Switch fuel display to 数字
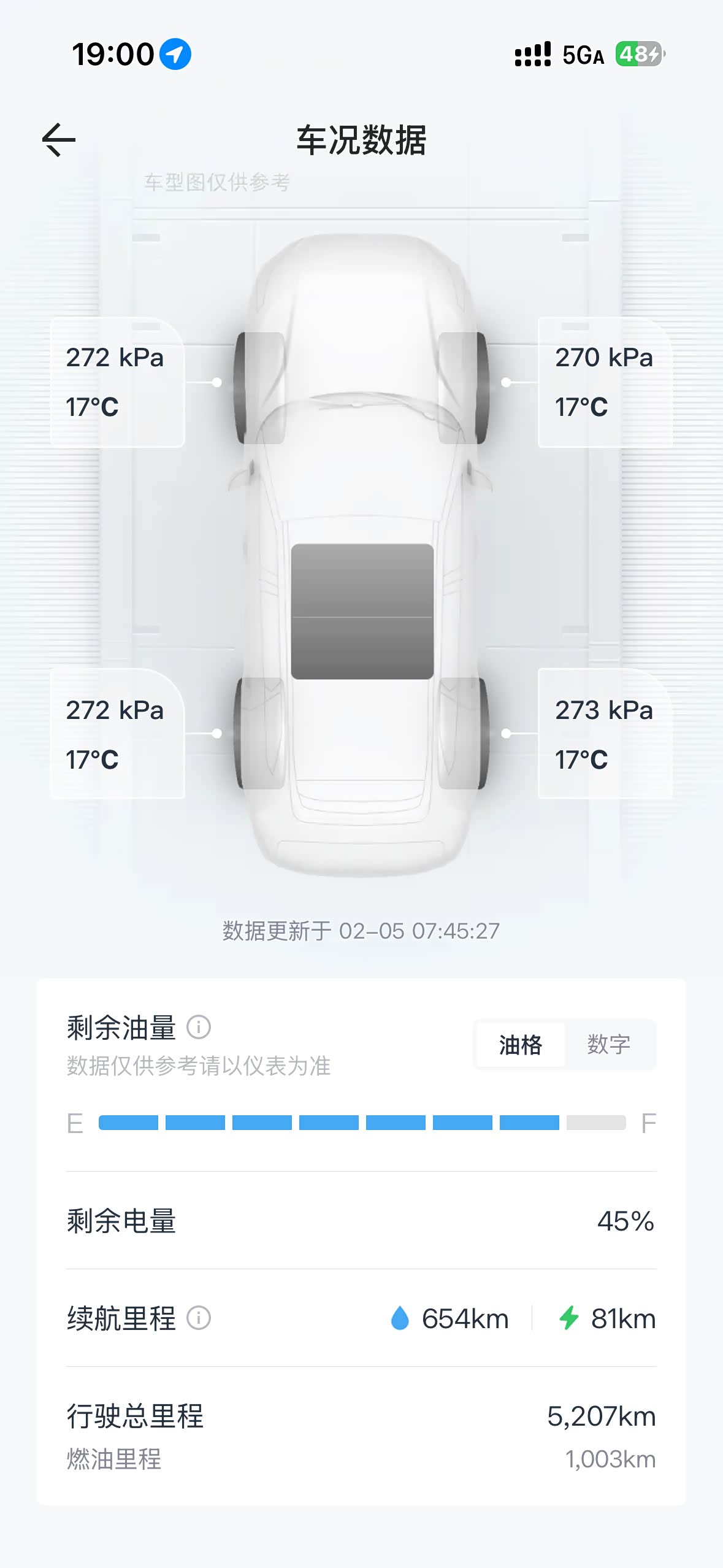The height and width of the screenshot is (1568, 723). click(609, 1044)
